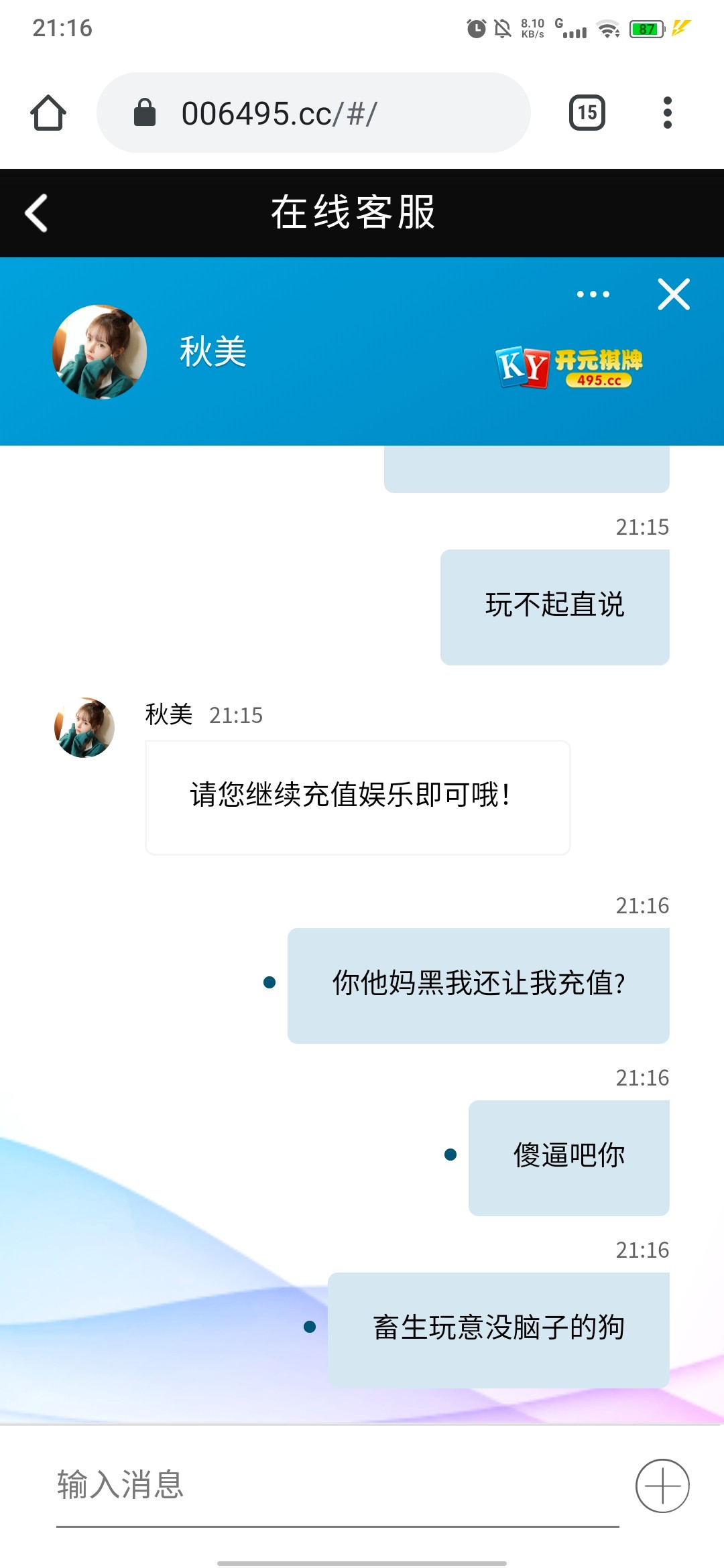Open the browser home page
Screen dimensions: 724x1568
coord(48,113)
